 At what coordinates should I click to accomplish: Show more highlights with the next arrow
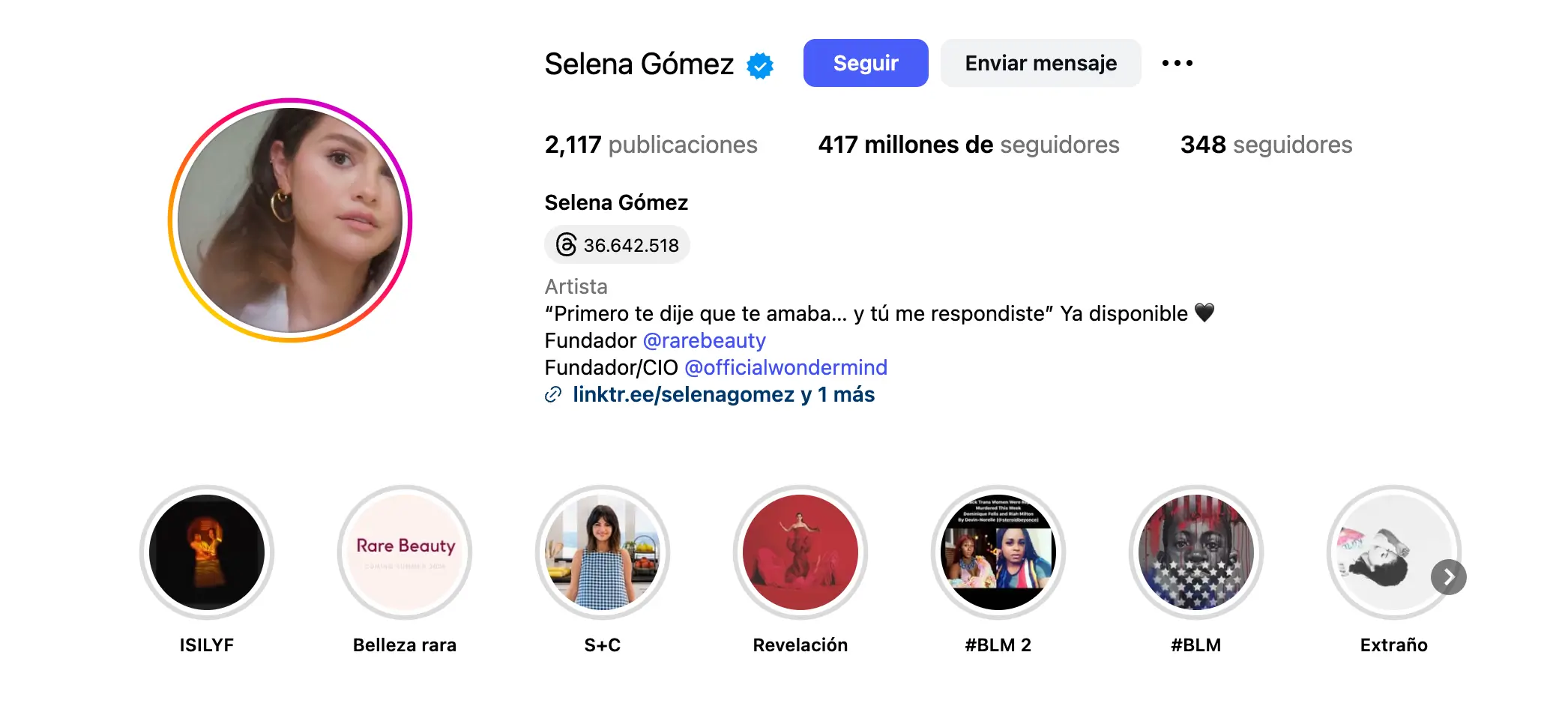click(1448, 577)
